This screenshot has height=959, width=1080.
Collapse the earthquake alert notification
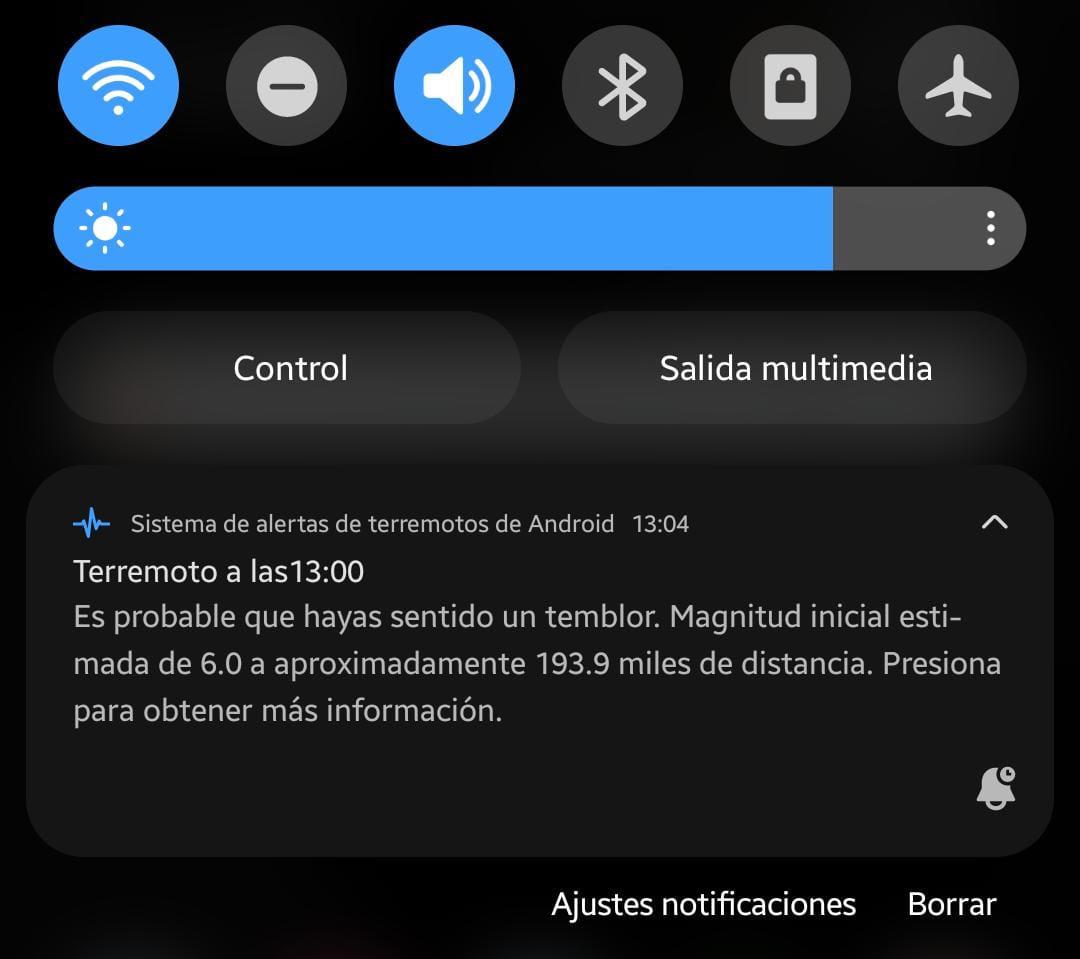click(994, 522)
